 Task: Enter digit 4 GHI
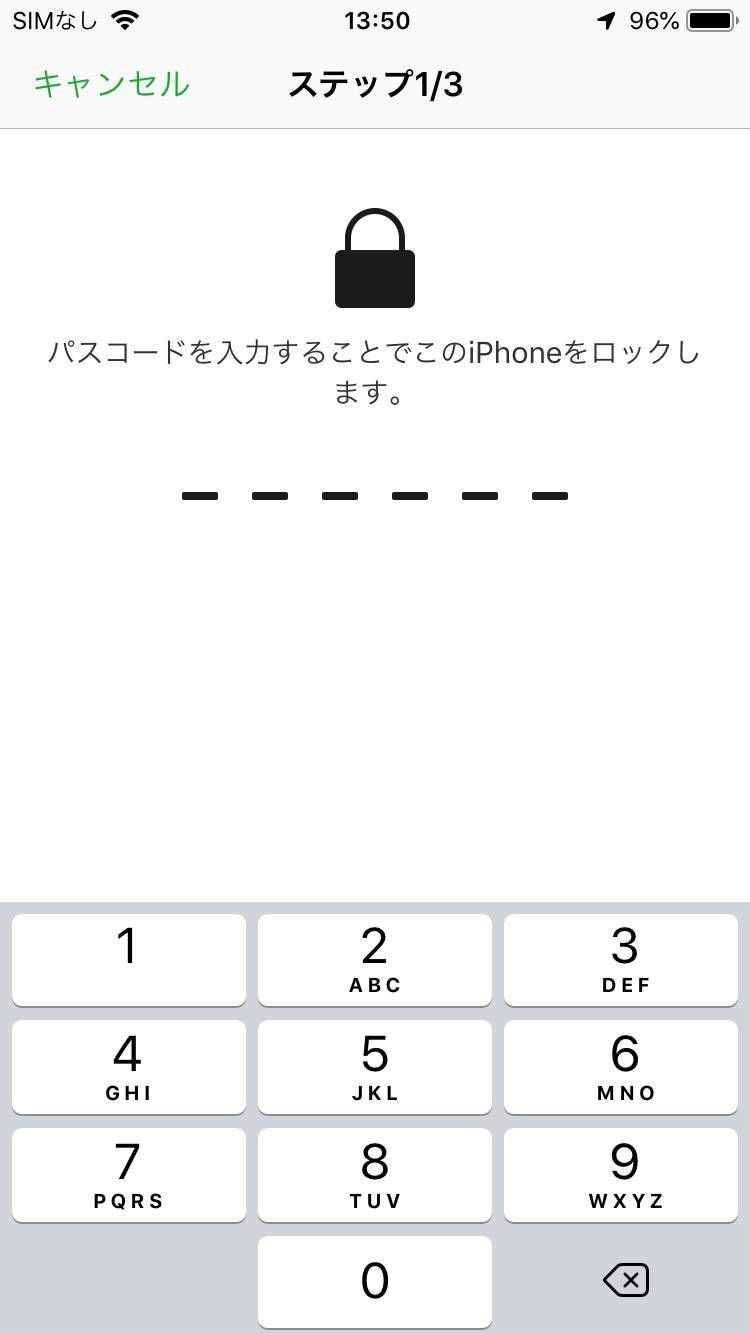coord(129,1066)
